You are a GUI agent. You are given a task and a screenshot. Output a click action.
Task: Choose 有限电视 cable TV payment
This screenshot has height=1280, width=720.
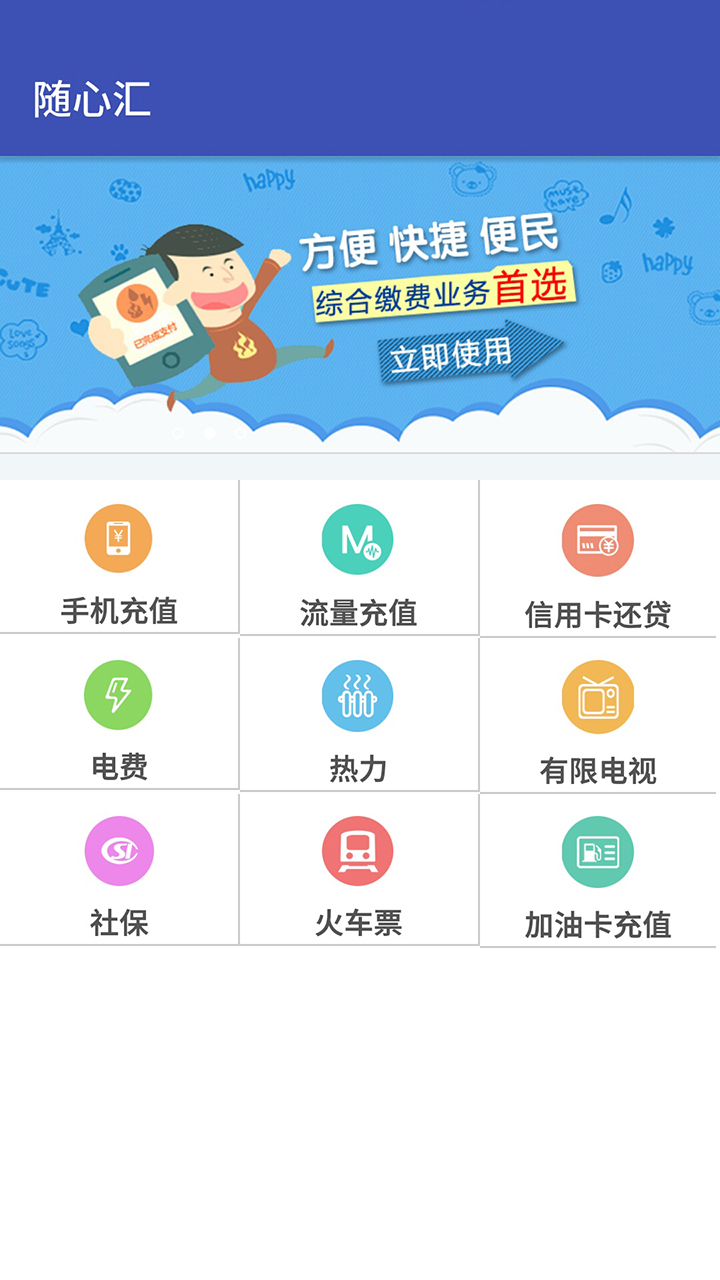coord(598,717)
